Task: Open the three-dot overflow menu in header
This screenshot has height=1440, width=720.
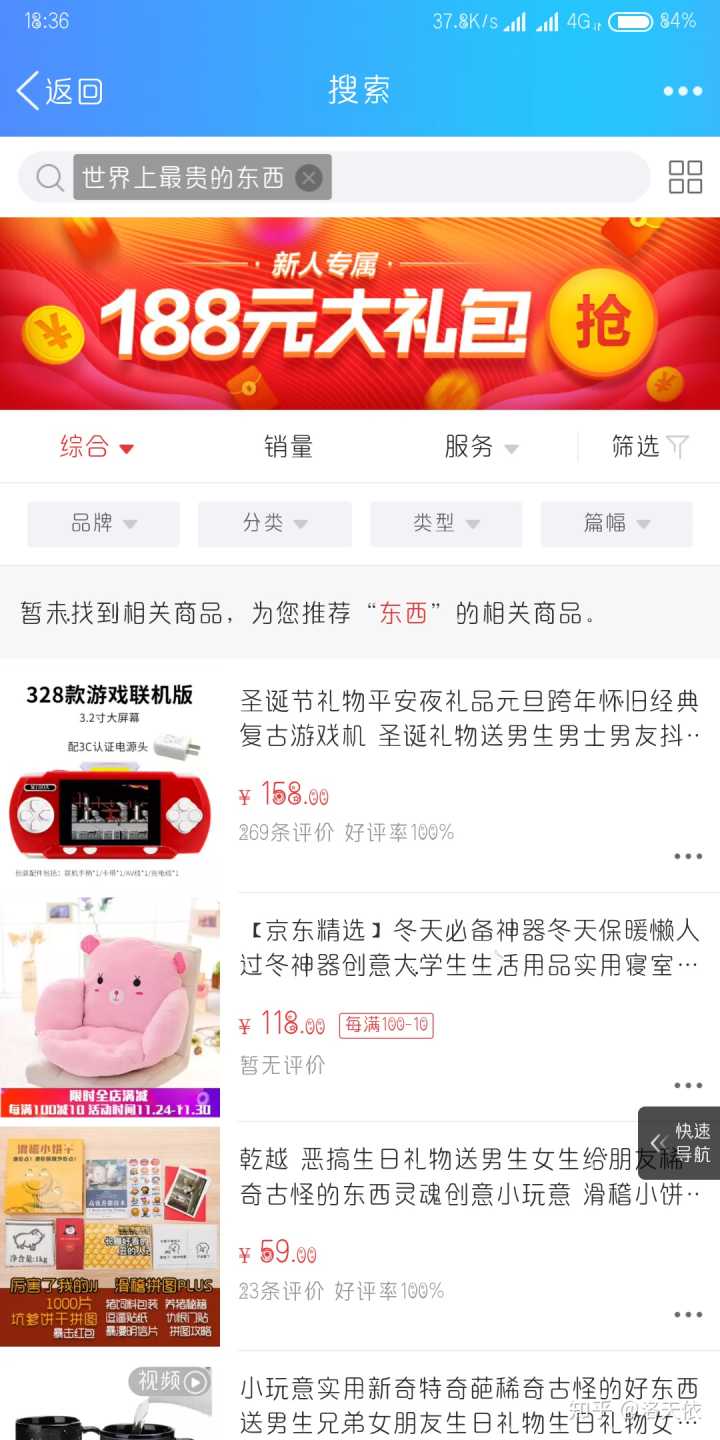Action: click(x=682, y=91)
